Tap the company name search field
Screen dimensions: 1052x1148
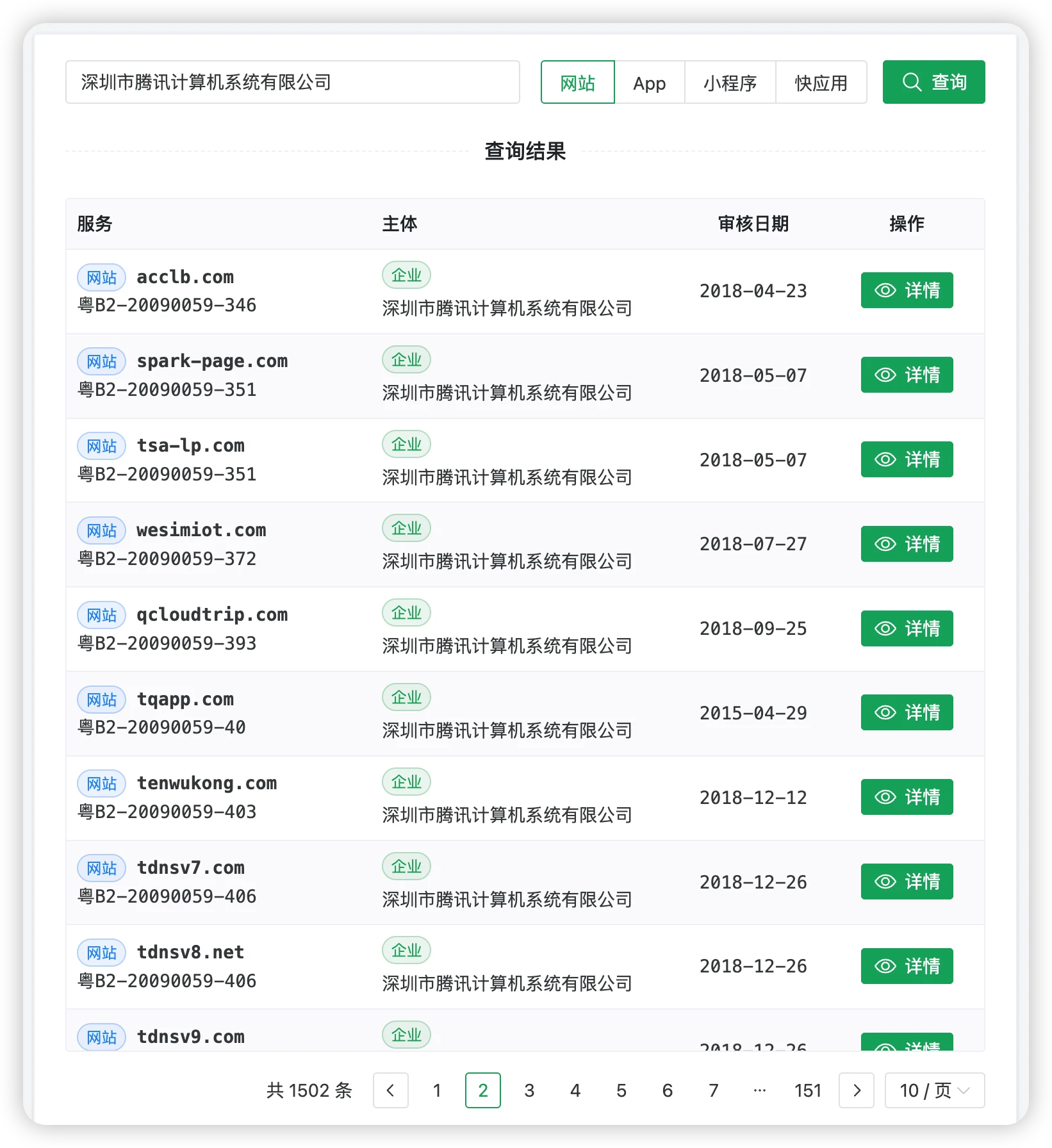[x=292, y=82]
